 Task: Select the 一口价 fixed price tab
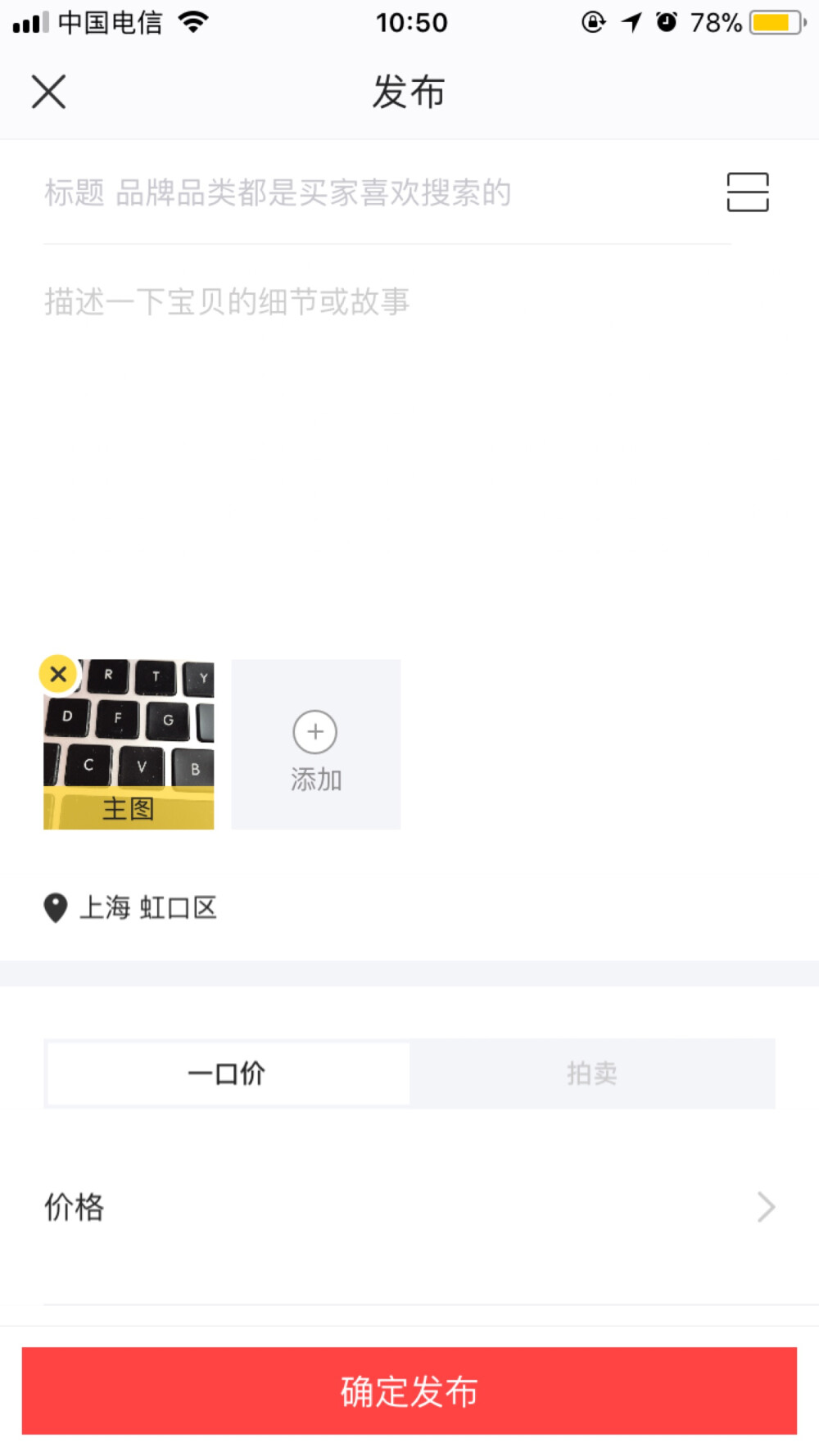227,1074
